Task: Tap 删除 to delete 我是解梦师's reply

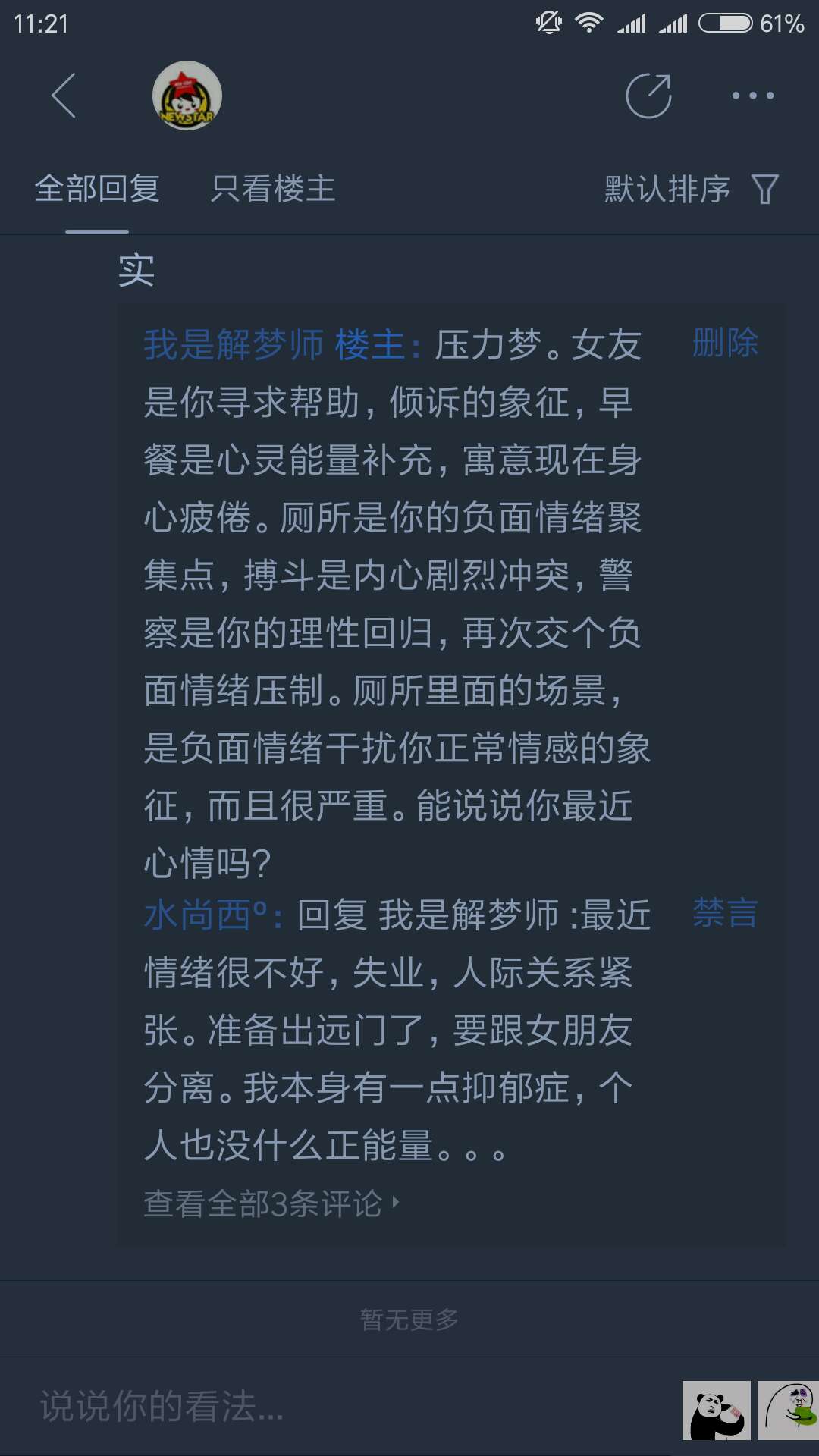Action: coord(725,343)
